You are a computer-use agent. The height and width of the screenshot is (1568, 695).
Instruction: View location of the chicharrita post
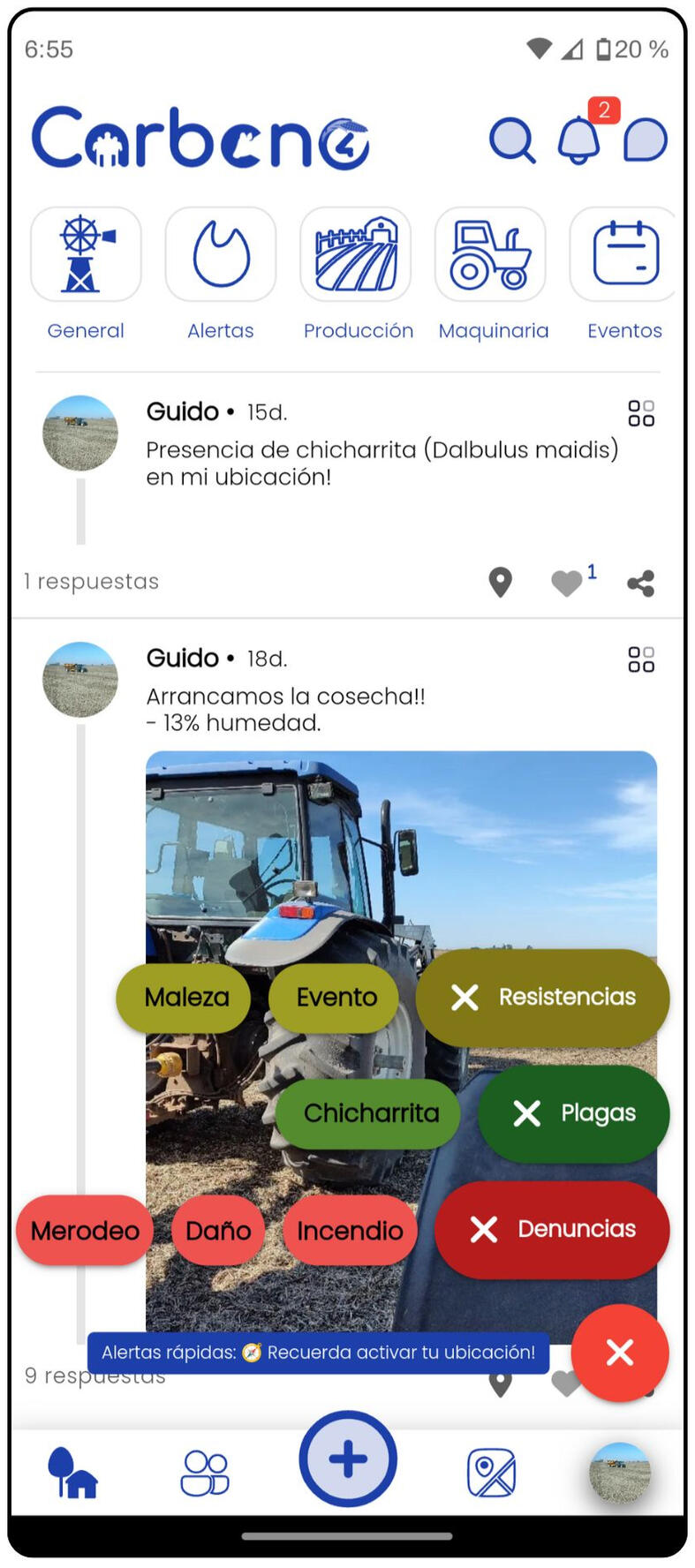501,583
